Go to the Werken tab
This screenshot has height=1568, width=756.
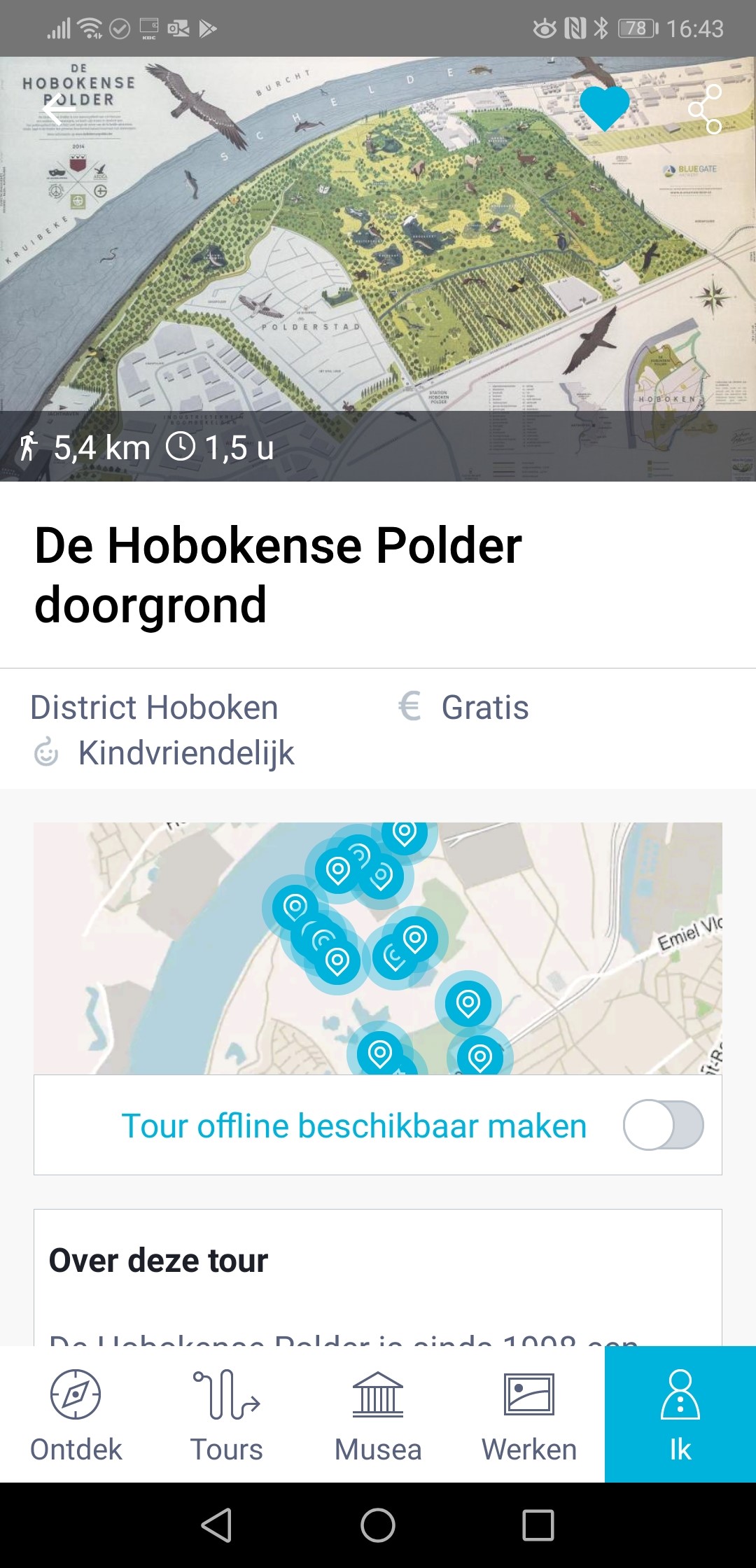click(529, 1415)
